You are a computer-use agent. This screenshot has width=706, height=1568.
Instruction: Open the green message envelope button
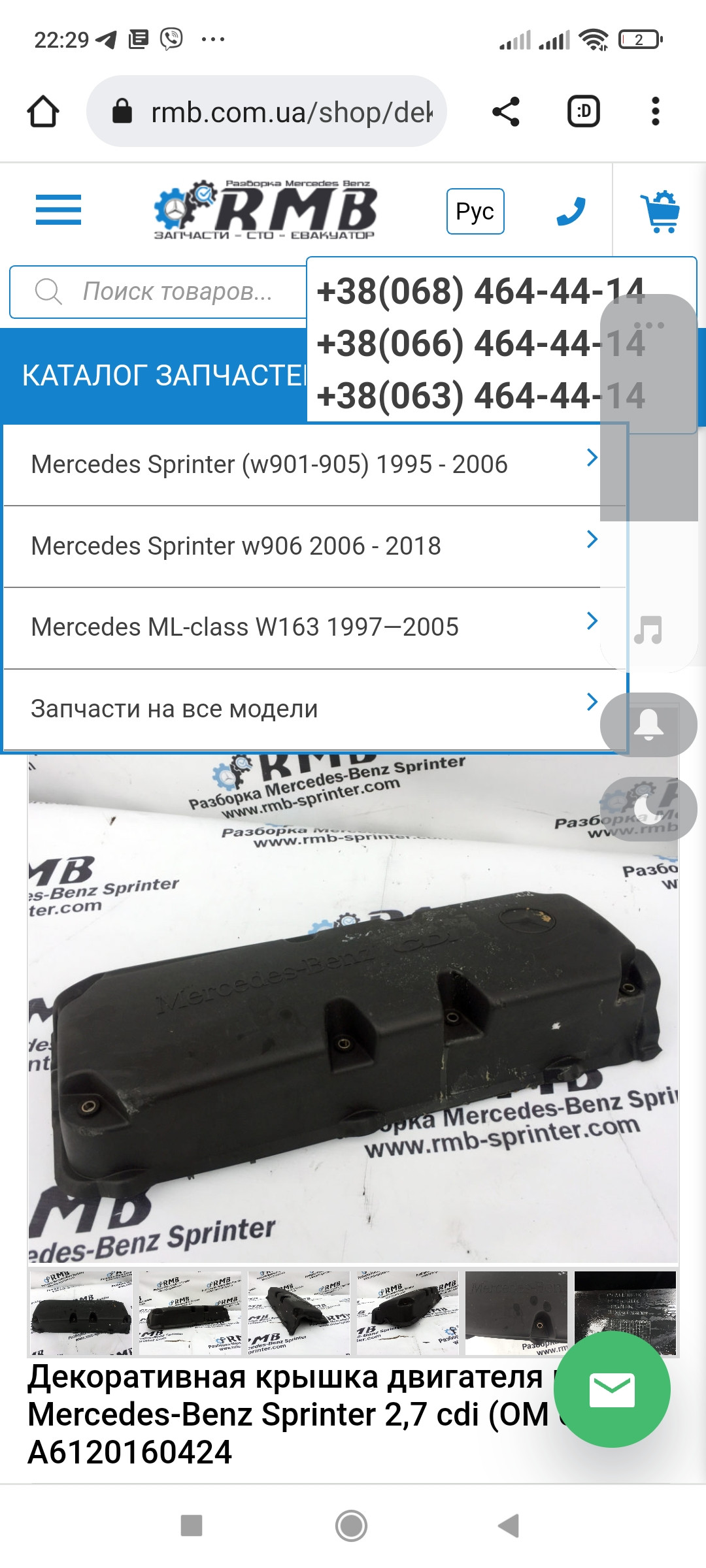coord(612,1390)
